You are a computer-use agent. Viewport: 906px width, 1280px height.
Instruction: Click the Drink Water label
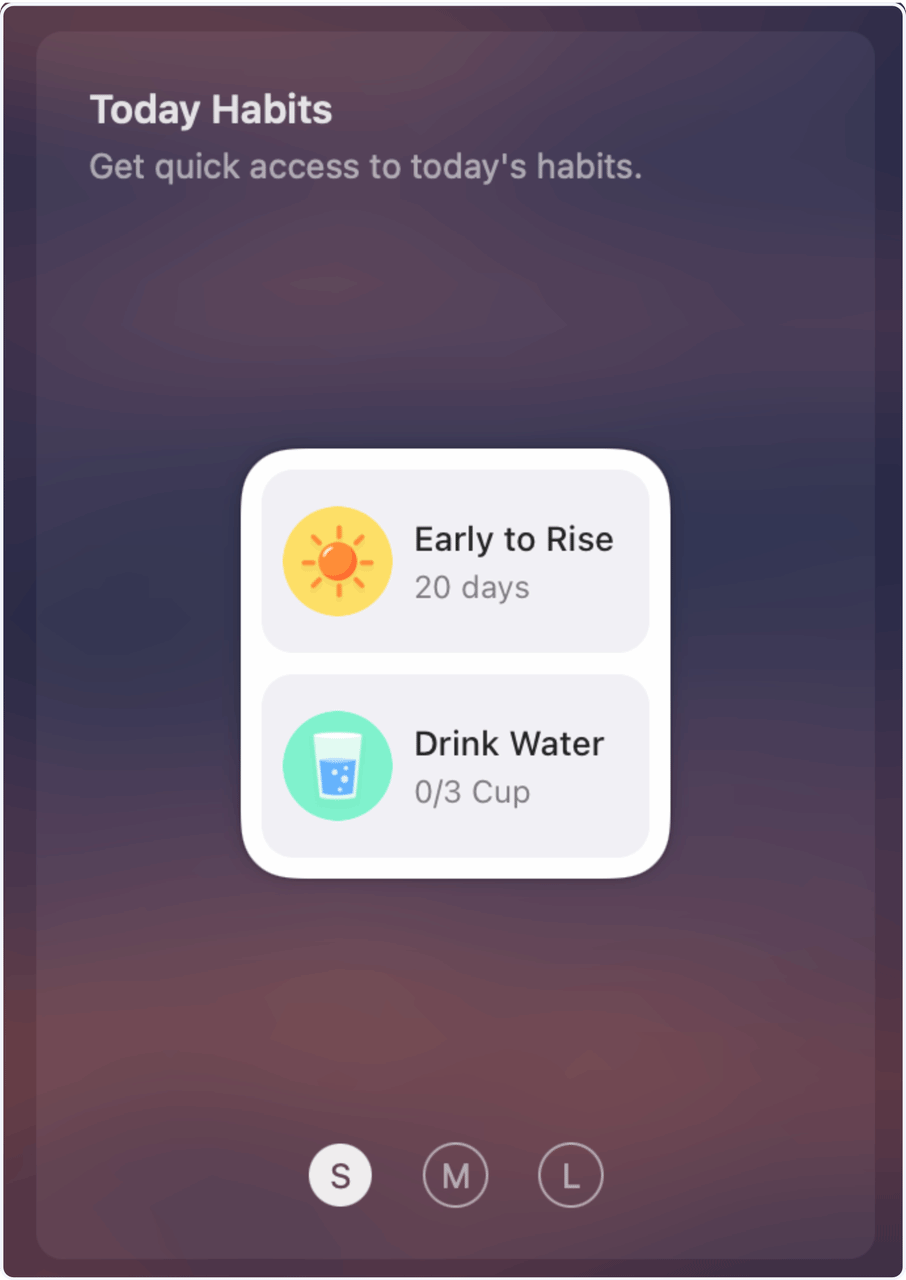[x=509, y=744]
